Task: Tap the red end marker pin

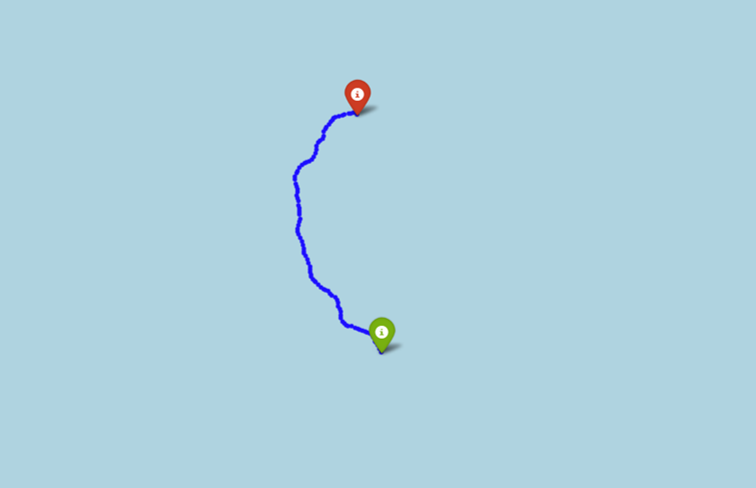Action: (x=357, y=95)
